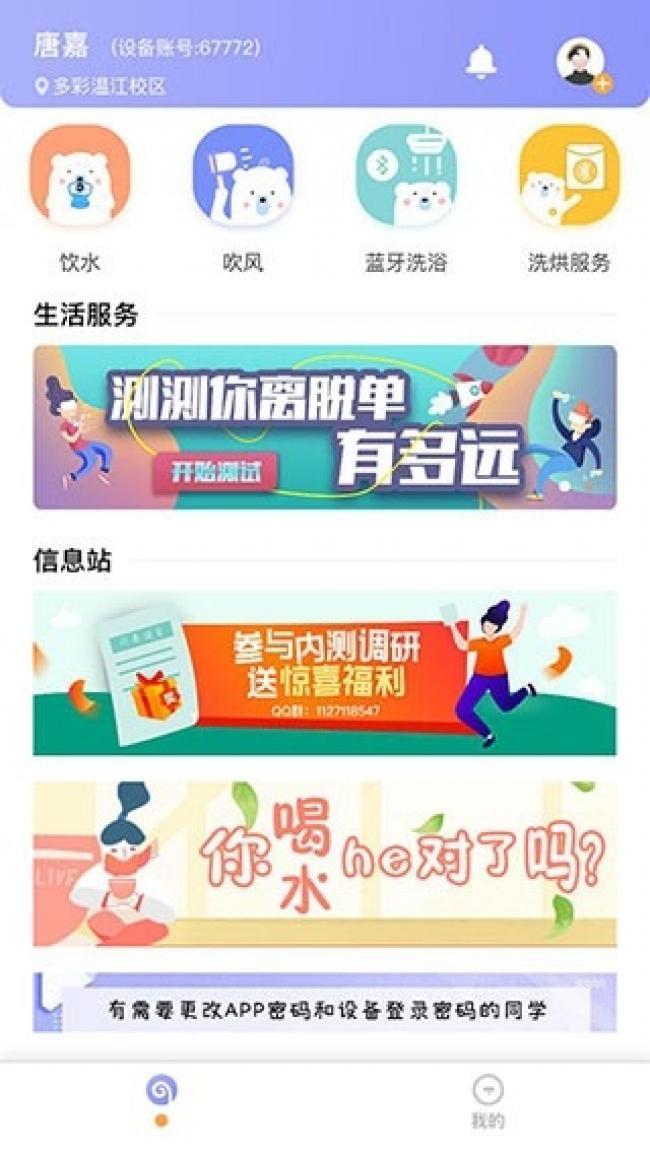
Task: Switch to the 我的 tab
Action: click(488, 1102)
